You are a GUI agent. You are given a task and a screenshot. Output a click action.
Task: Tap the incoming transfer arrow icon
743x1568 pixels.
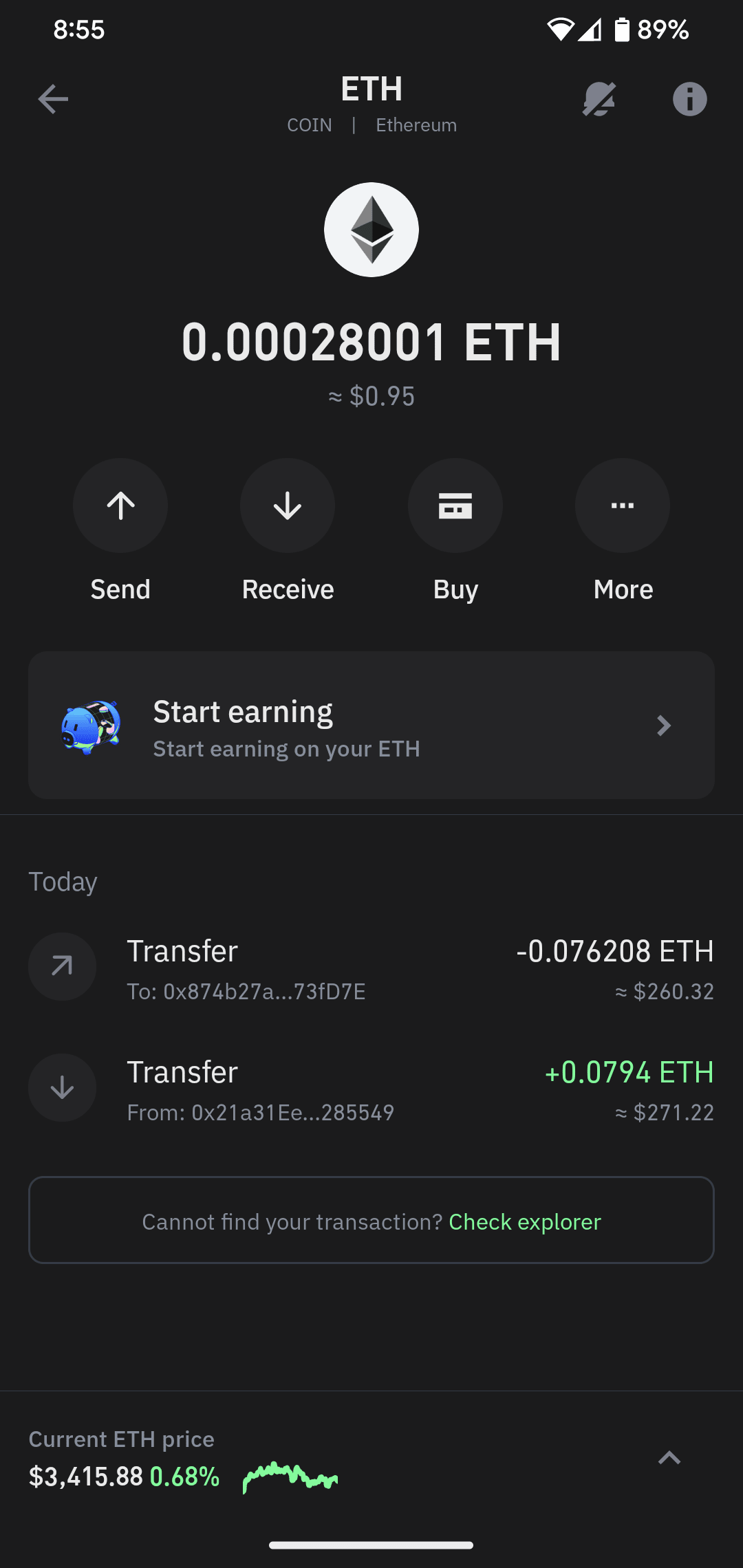click(x=62, y=1087)
